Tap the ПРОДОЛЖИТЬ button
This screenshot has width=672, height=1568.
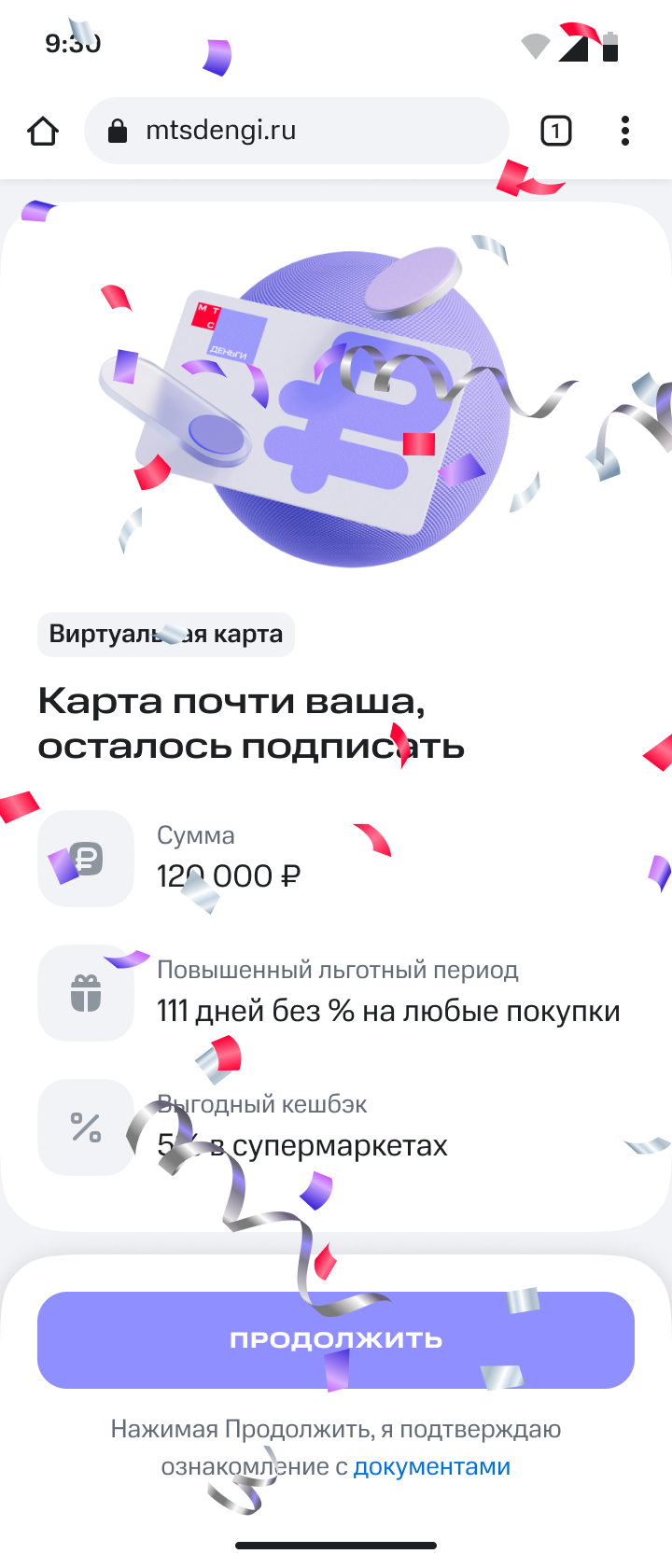(x=336, y=1339)
